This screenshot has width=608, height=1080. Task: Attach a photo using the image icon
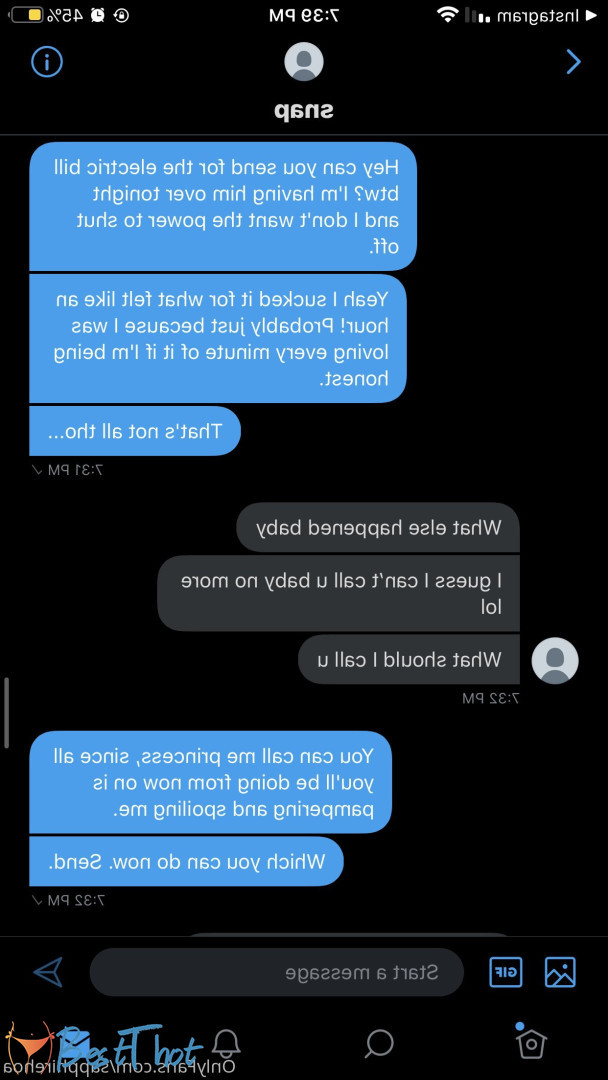[x=560, y=972]
